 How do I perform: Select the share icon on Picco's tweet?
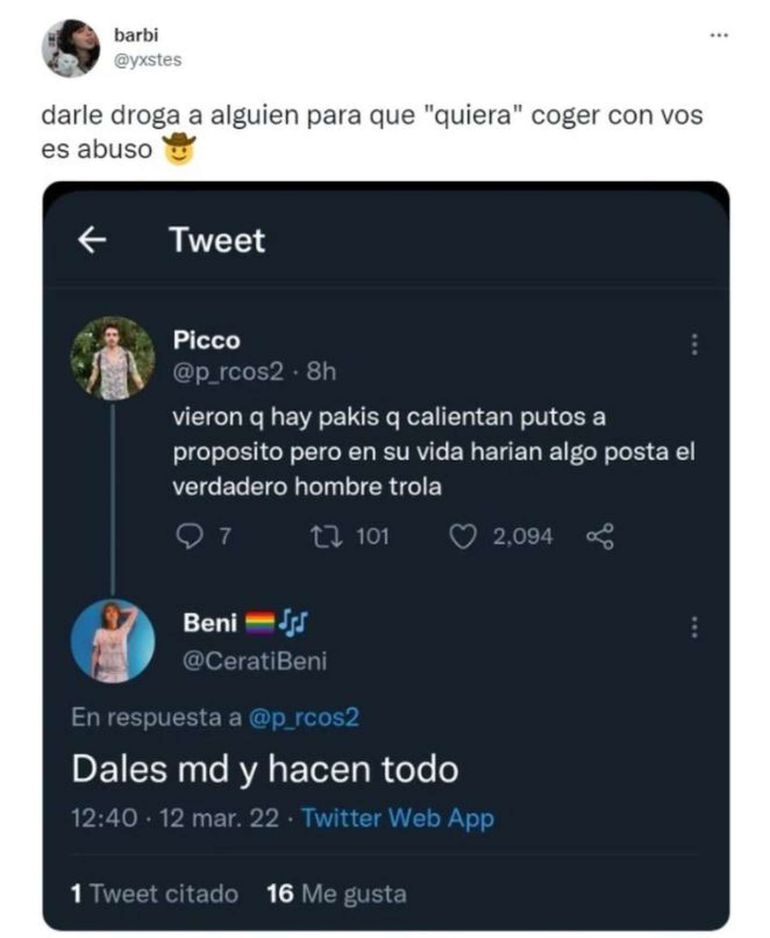(x=601, y=536)
